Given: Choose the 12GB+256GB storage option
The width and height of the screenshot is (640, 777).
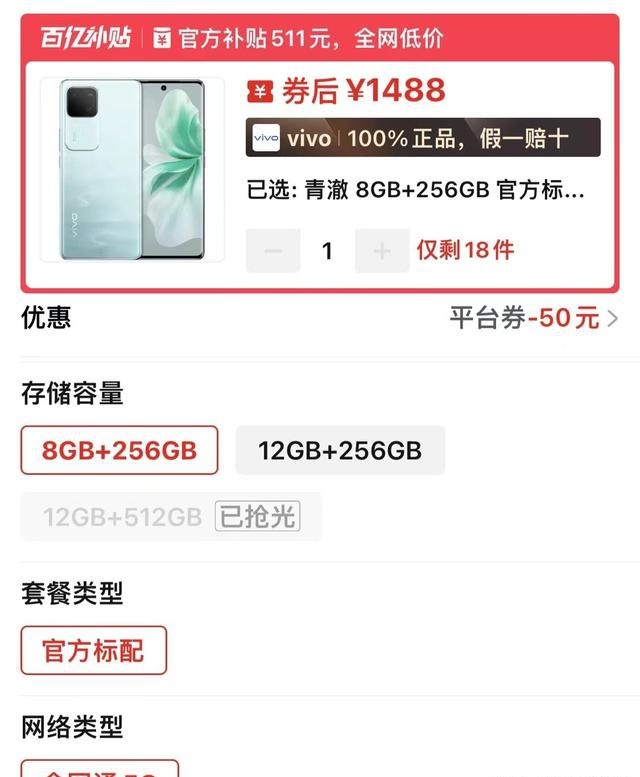Looking at the screenshot, I should pos(340,450).
